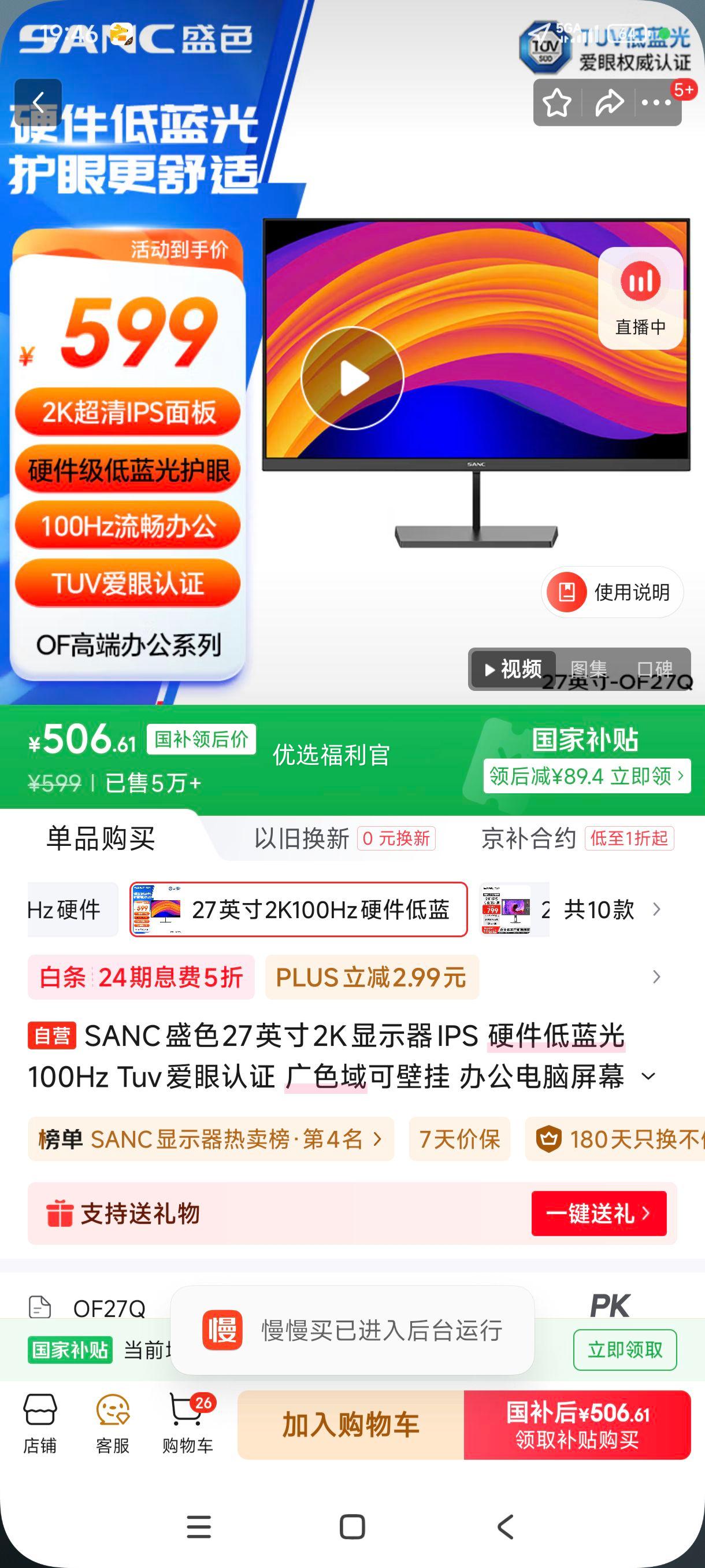Tap 立即领取 to claim subsidy
The image size is (705, 1568).
coord(625,1350)
